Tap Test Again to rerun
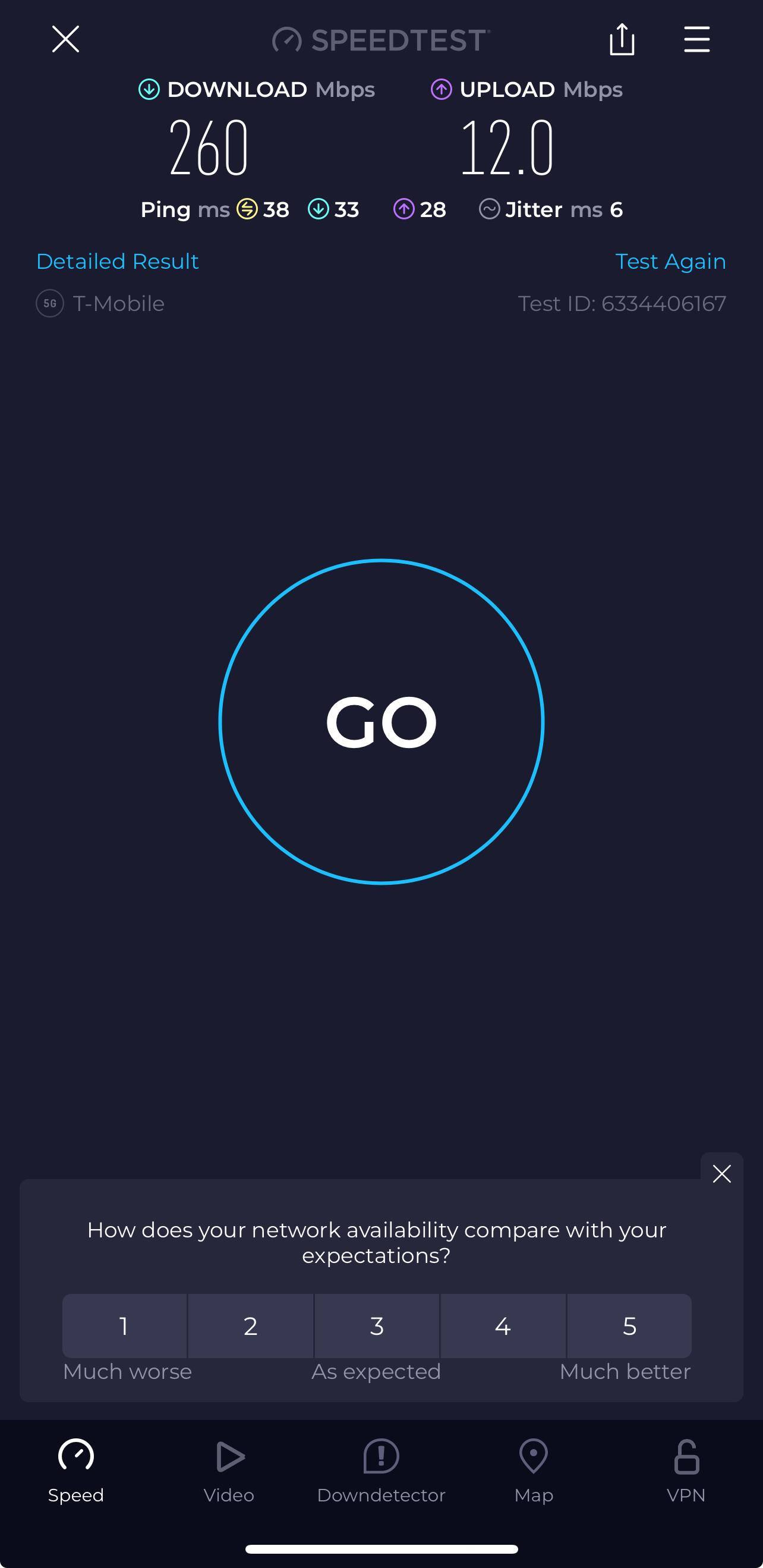Image resolution: width=763 pixels, height=1568 pixels. point(670,261)
